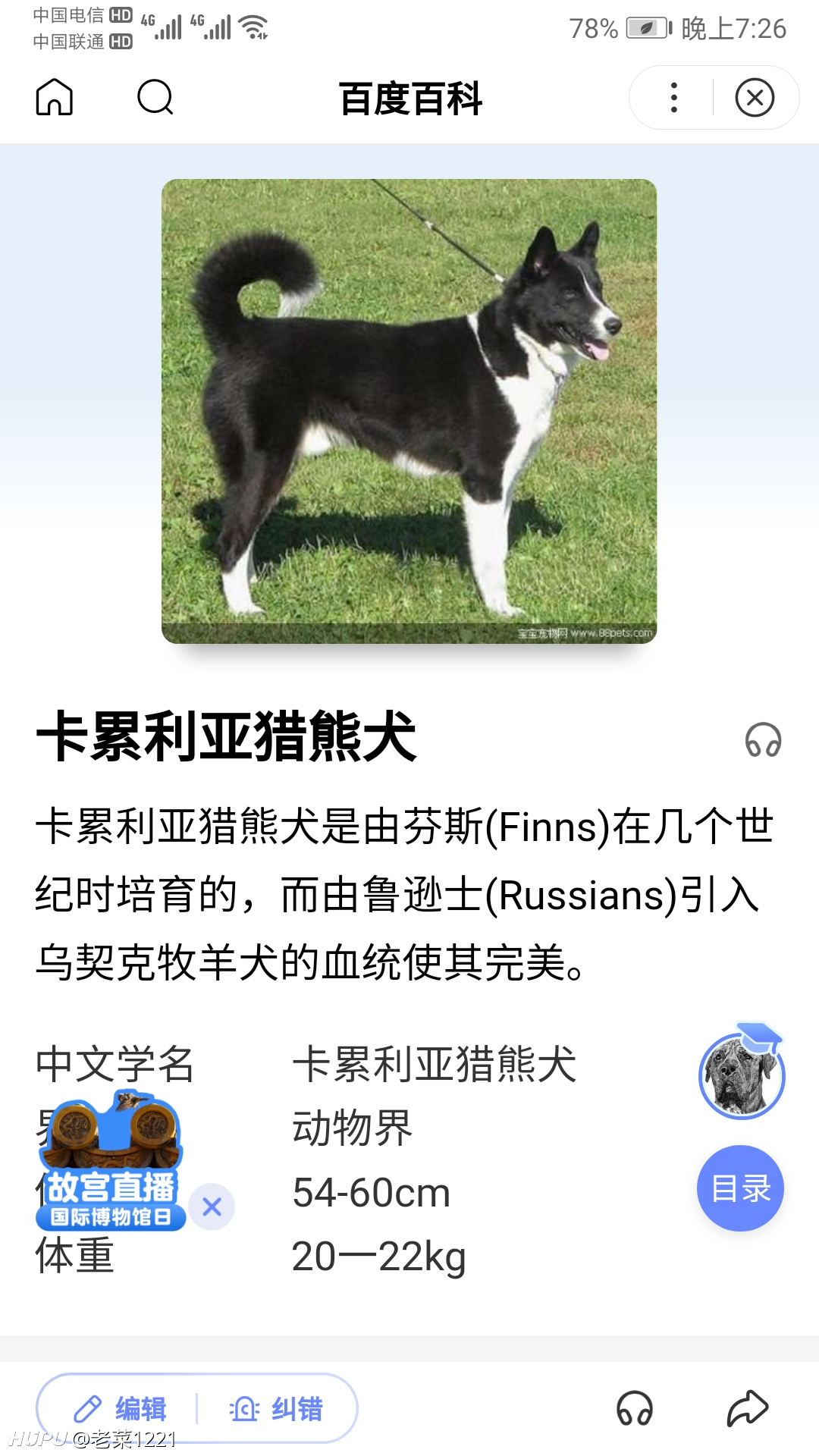
Task: Open the search magnifier icon
Action: pos(155,97)
